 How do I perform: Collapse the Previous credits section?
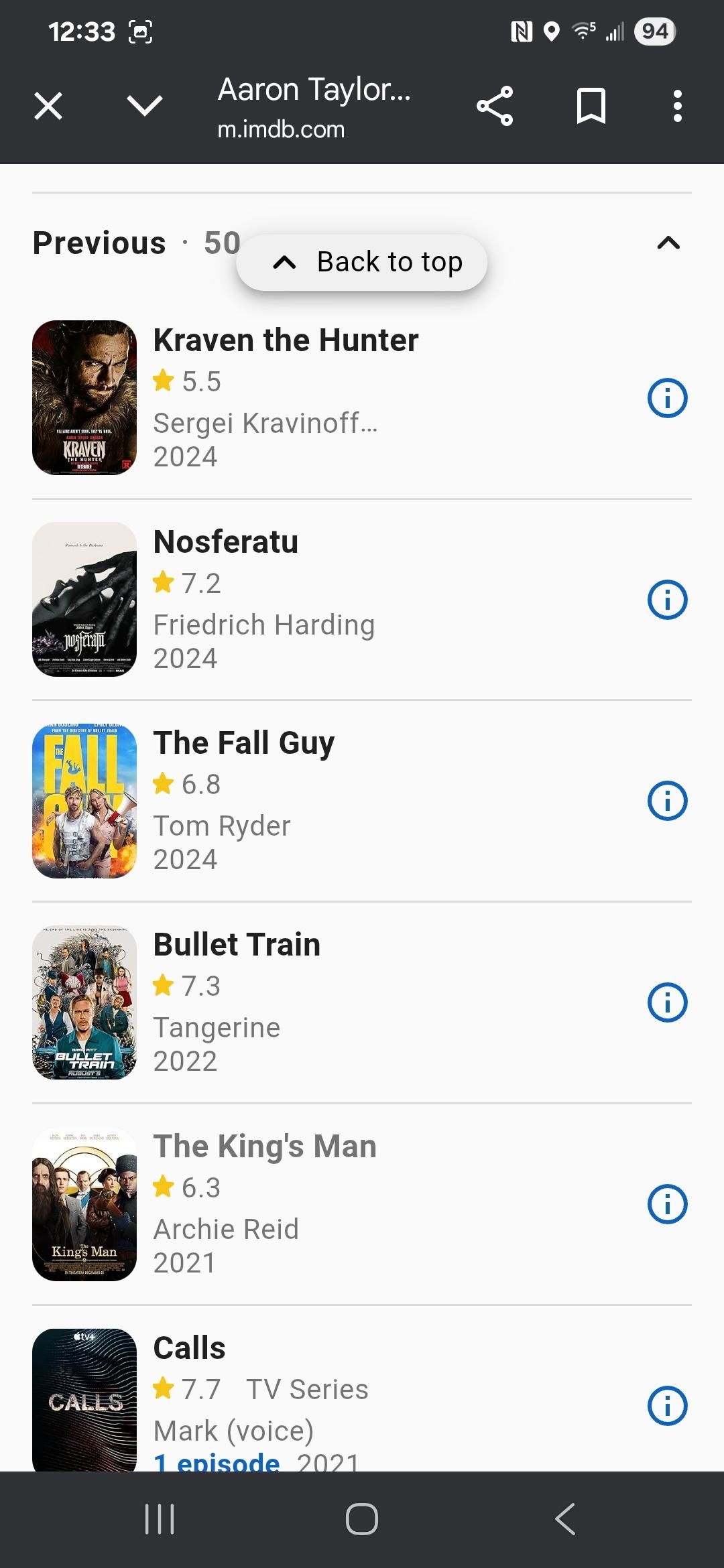click(668, 243)
